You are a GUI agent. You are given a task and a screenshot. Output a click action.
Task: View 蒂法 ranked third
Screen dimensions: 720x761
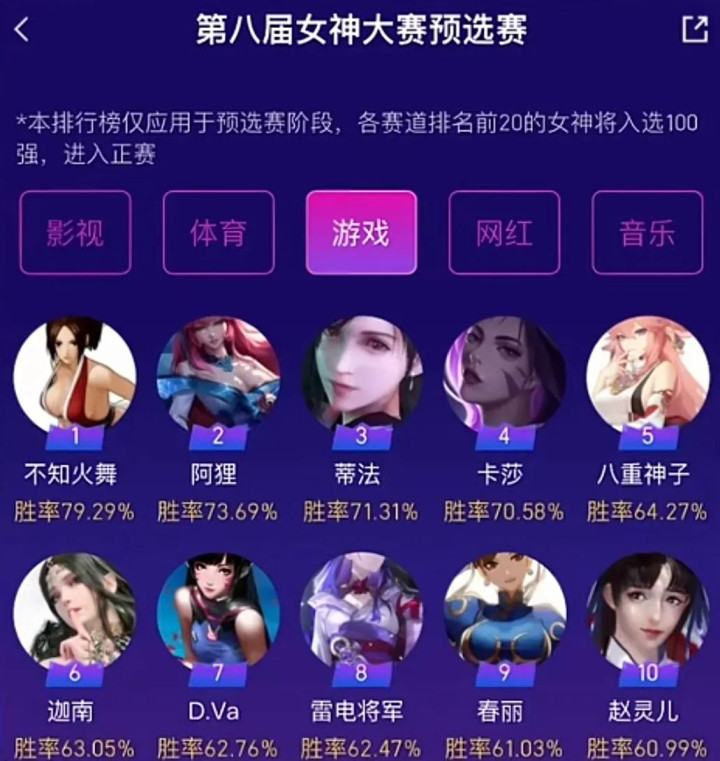[361, 377]
